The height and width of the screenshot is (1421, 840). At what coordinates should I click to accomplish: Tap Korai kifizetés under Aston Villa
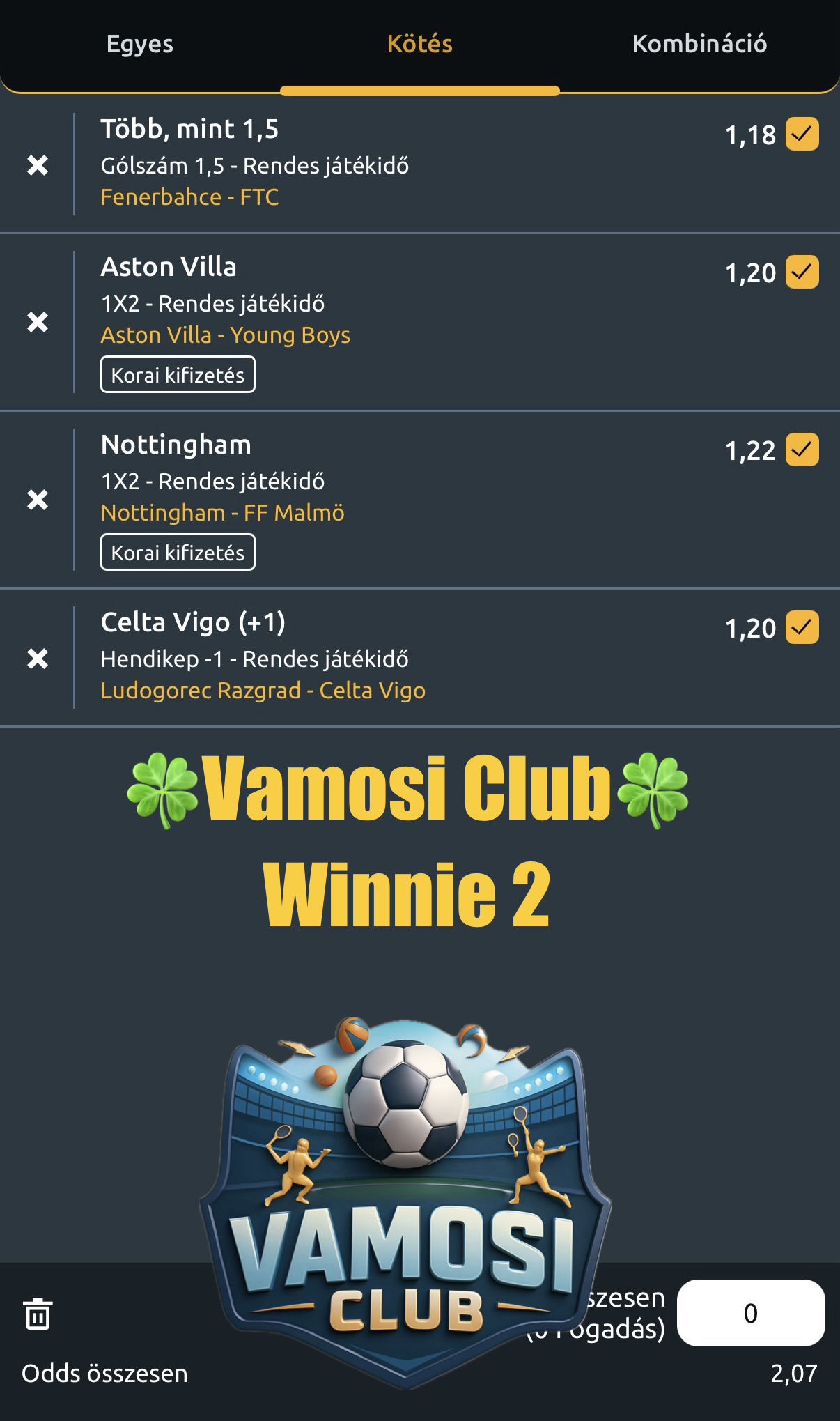coord(178,375)
